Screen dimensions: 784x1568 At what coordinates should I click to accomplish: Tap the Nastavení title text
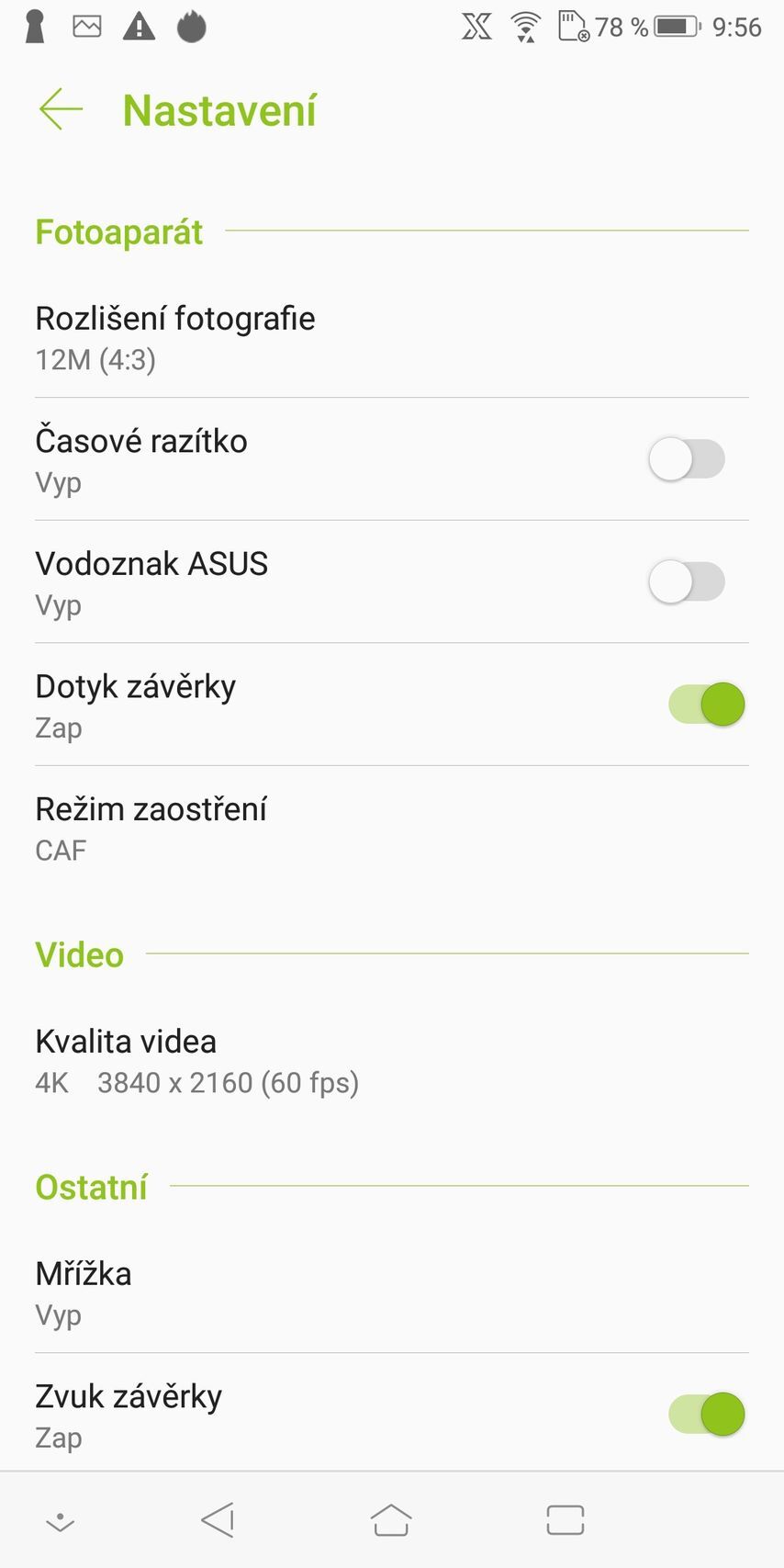[218, 109]
